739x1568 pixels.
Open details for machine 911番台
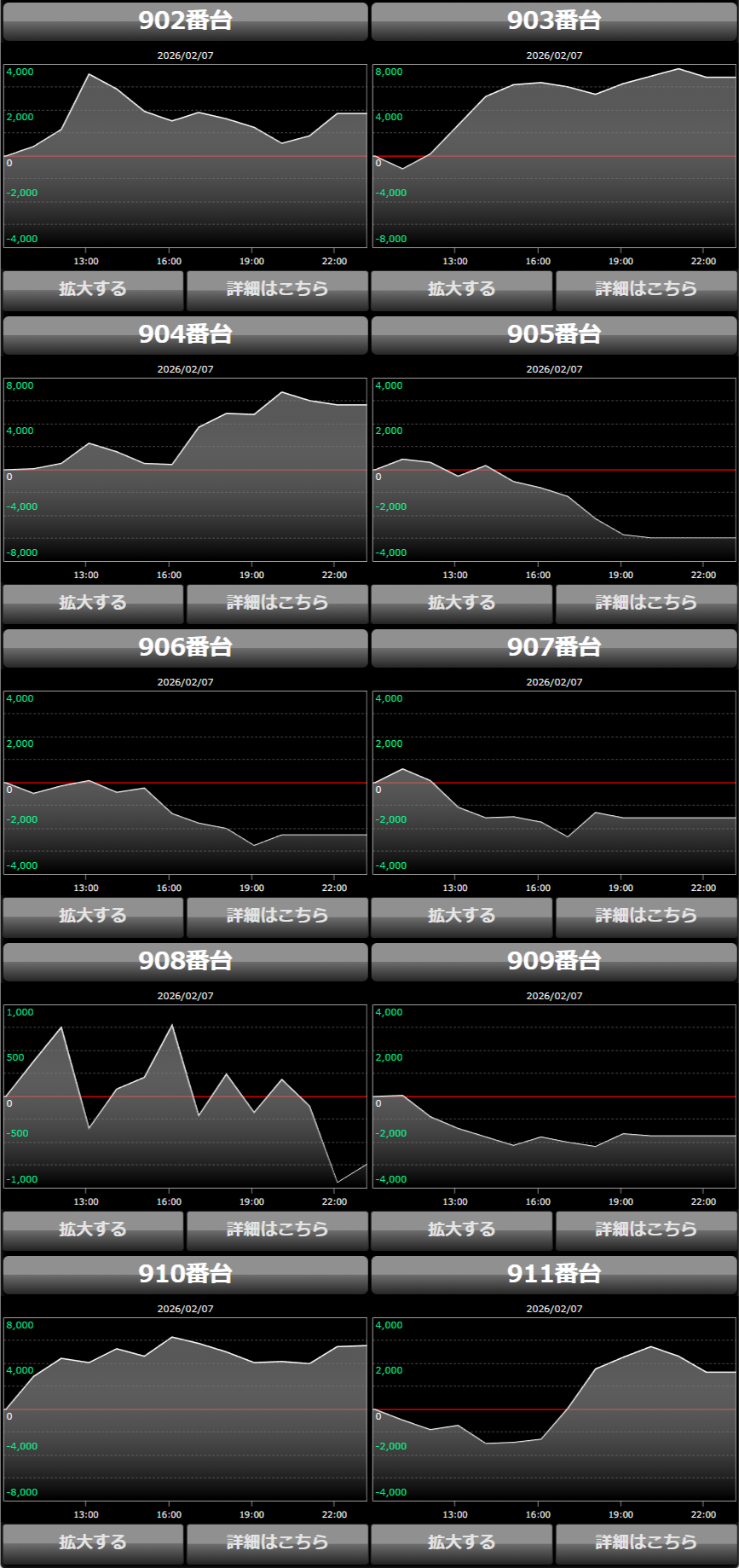[646, 1542]
